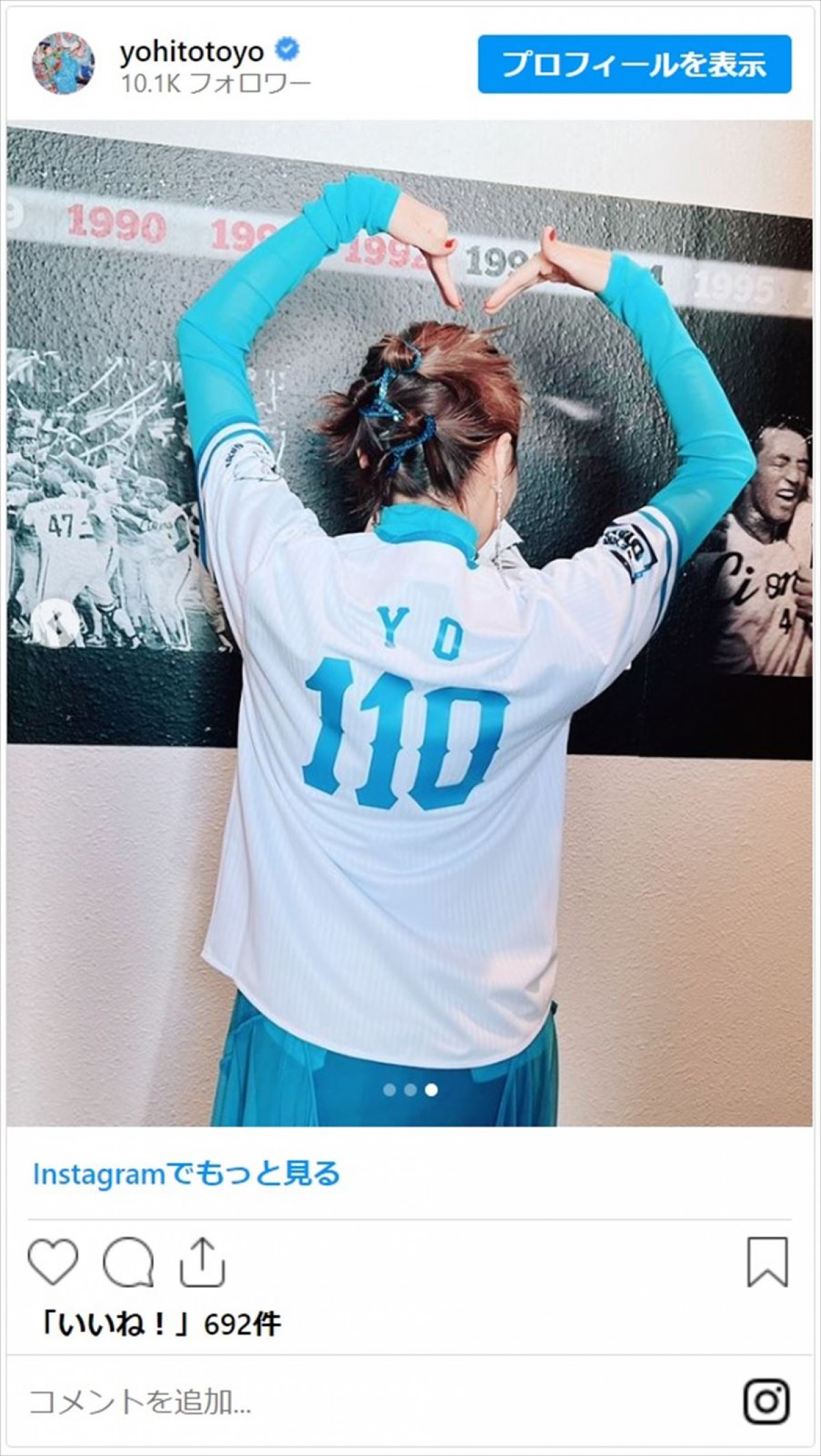Like this post with the heart icon
821x1456 pixels.
pos(53,1262)
